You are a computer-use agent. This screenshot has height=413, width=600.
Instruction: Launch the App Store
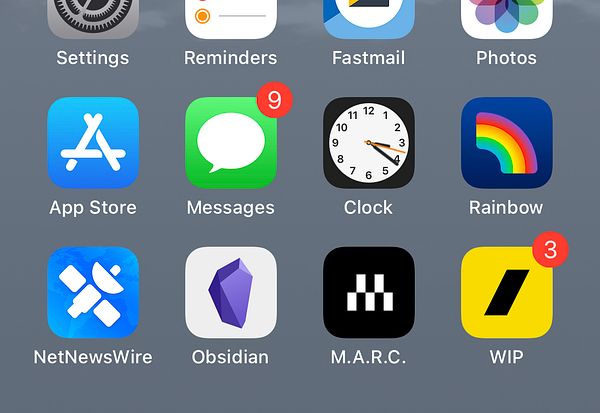[93, 143]
